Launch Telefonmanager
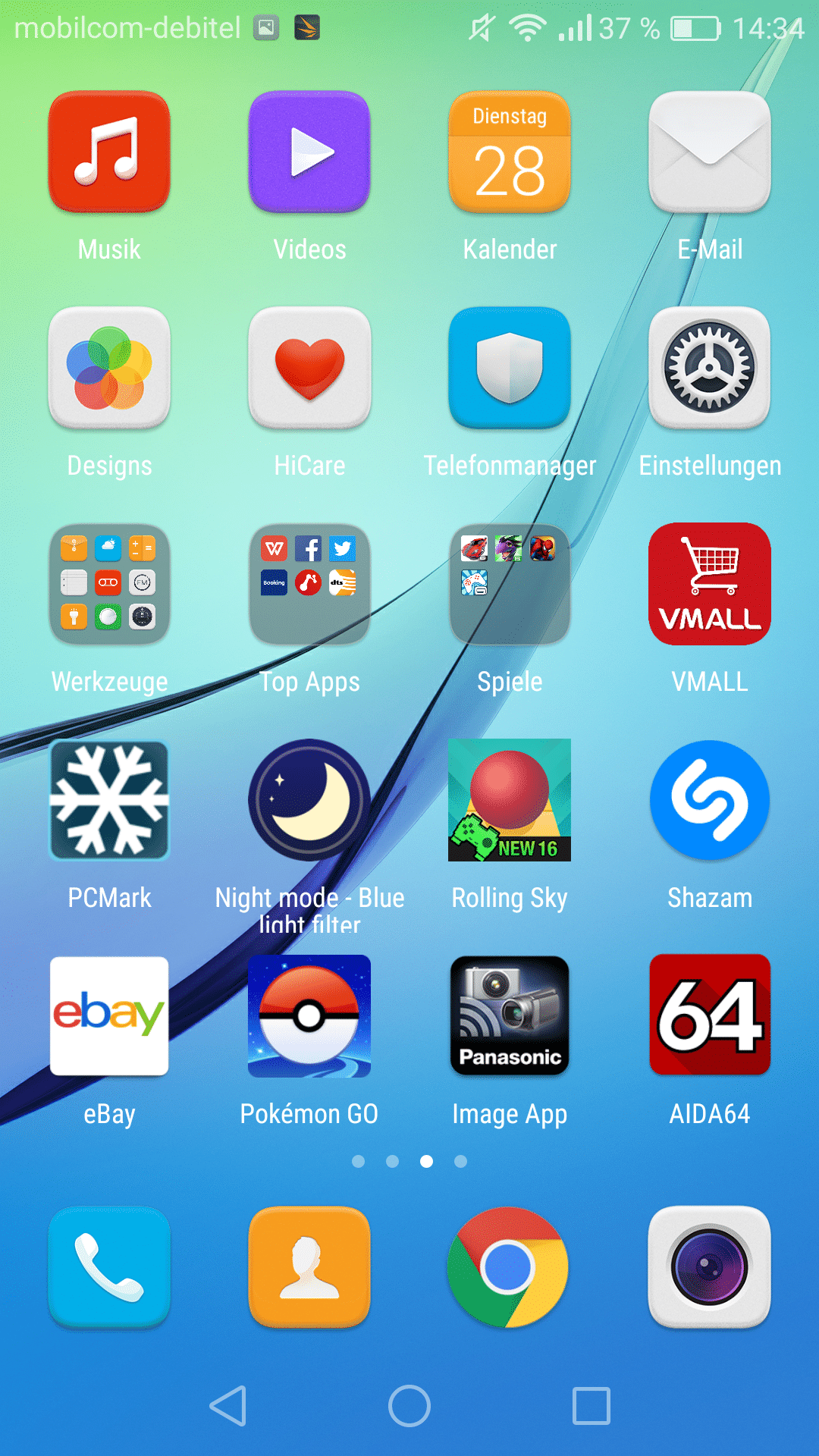This screenshot has height=1456, width=819. (x=510, y=369)
